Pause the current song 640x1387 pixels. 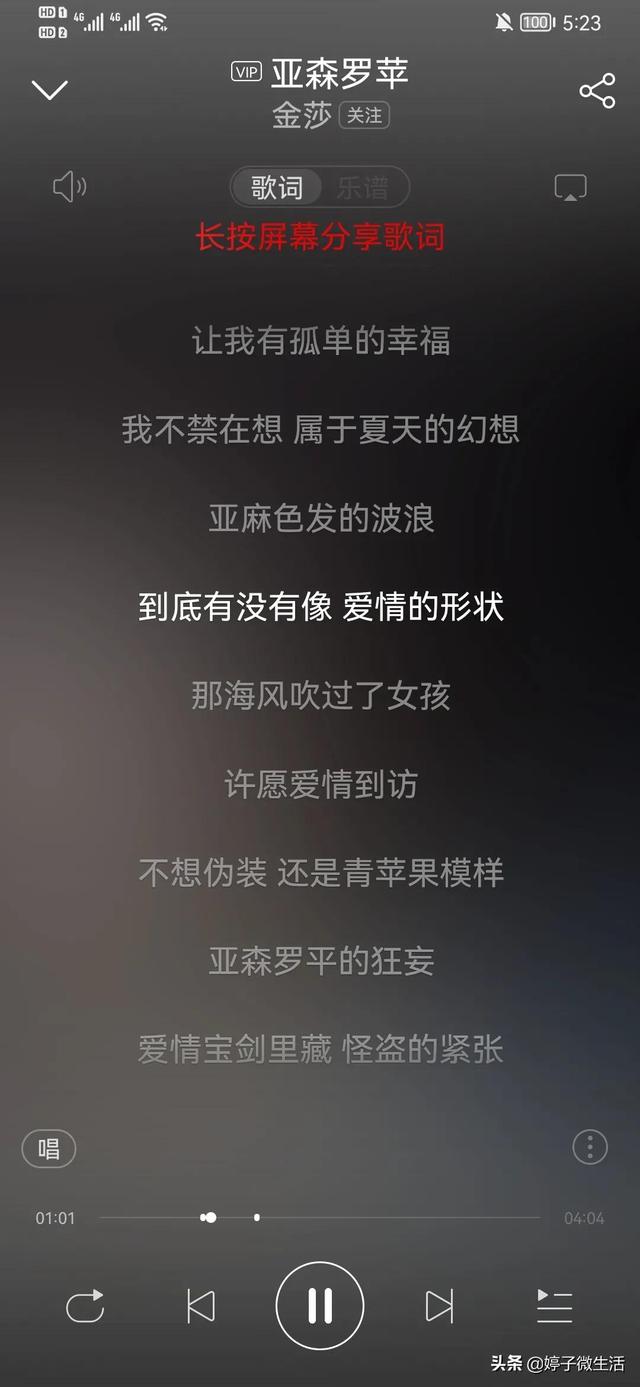[320, 1306]
